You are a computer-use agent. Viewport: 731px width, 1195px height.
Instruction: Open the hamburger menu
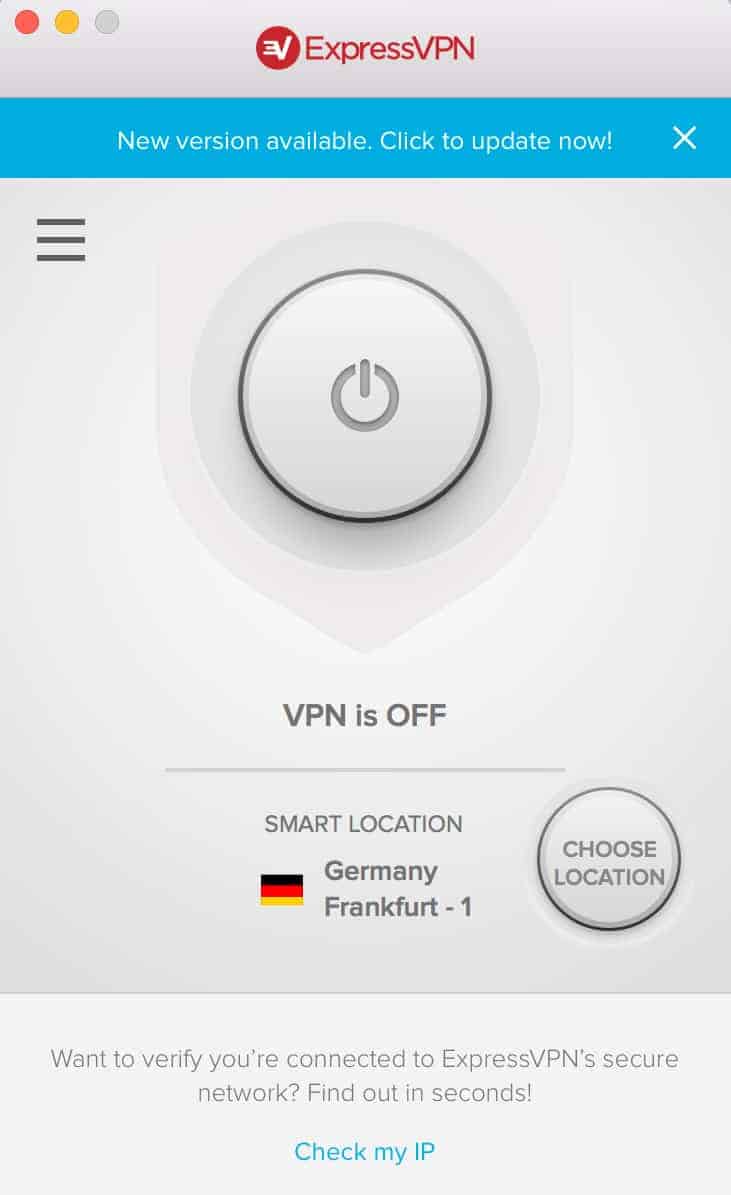pyautogui.click(x=61, y=240)
